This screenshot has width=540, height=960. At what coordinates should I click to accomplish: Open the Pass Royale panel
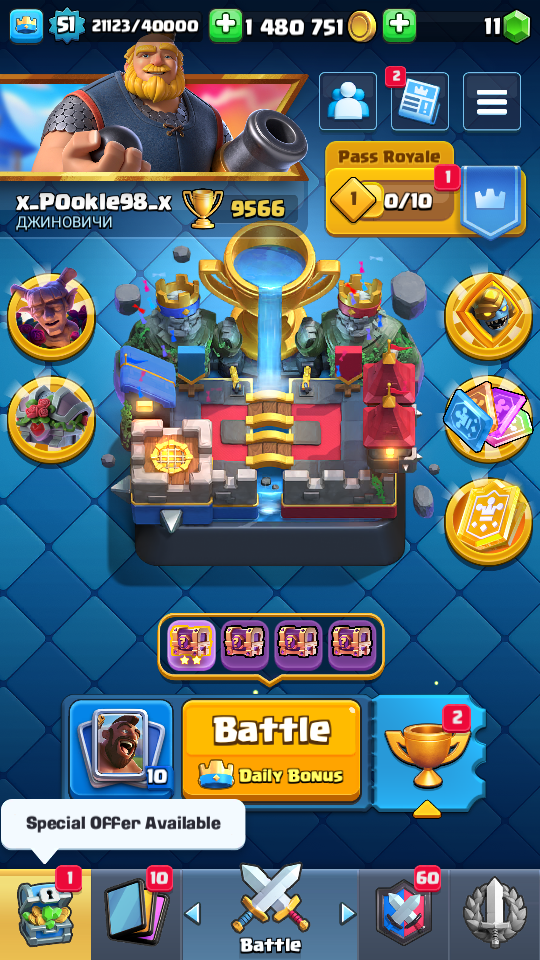(426, 189)
